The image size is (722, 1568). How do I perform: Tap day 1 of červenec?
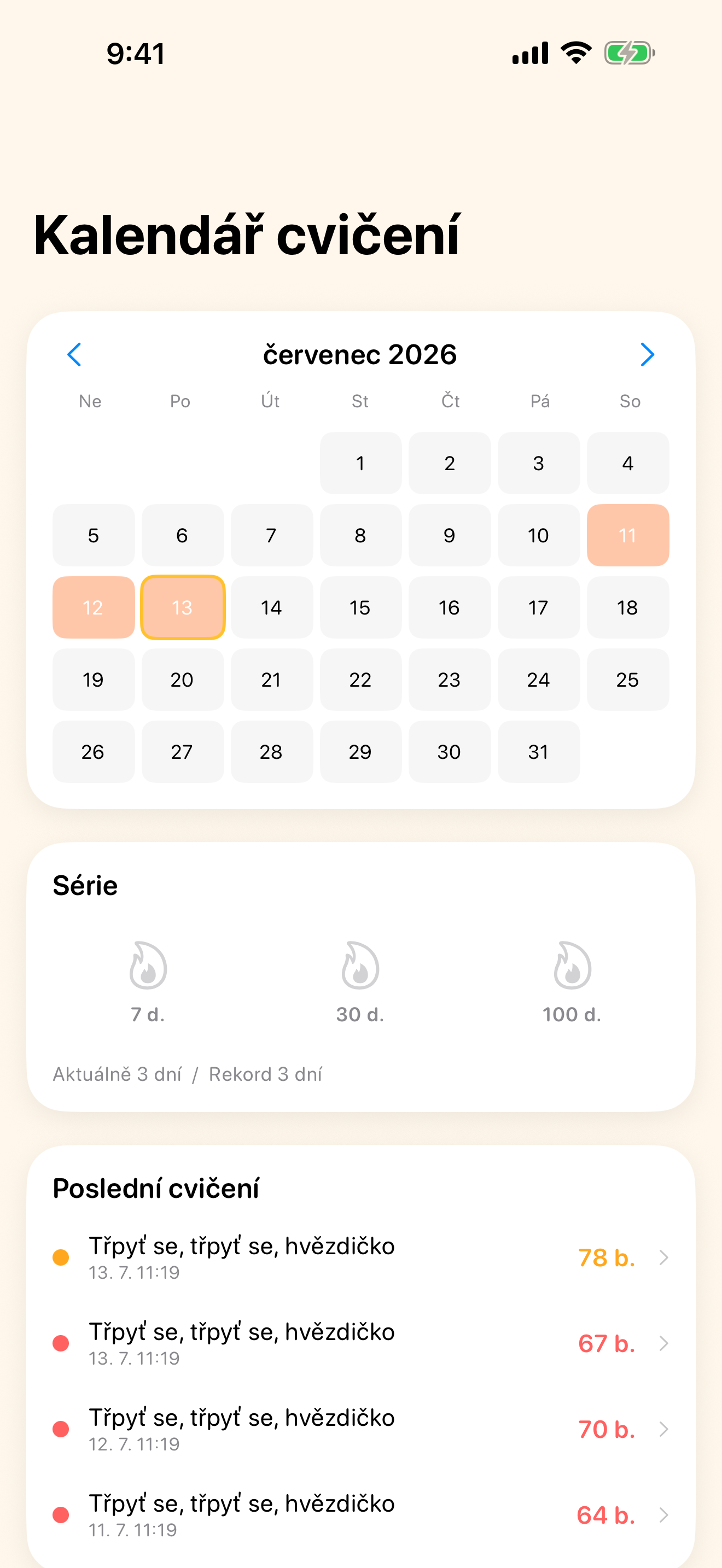[360, 463]
